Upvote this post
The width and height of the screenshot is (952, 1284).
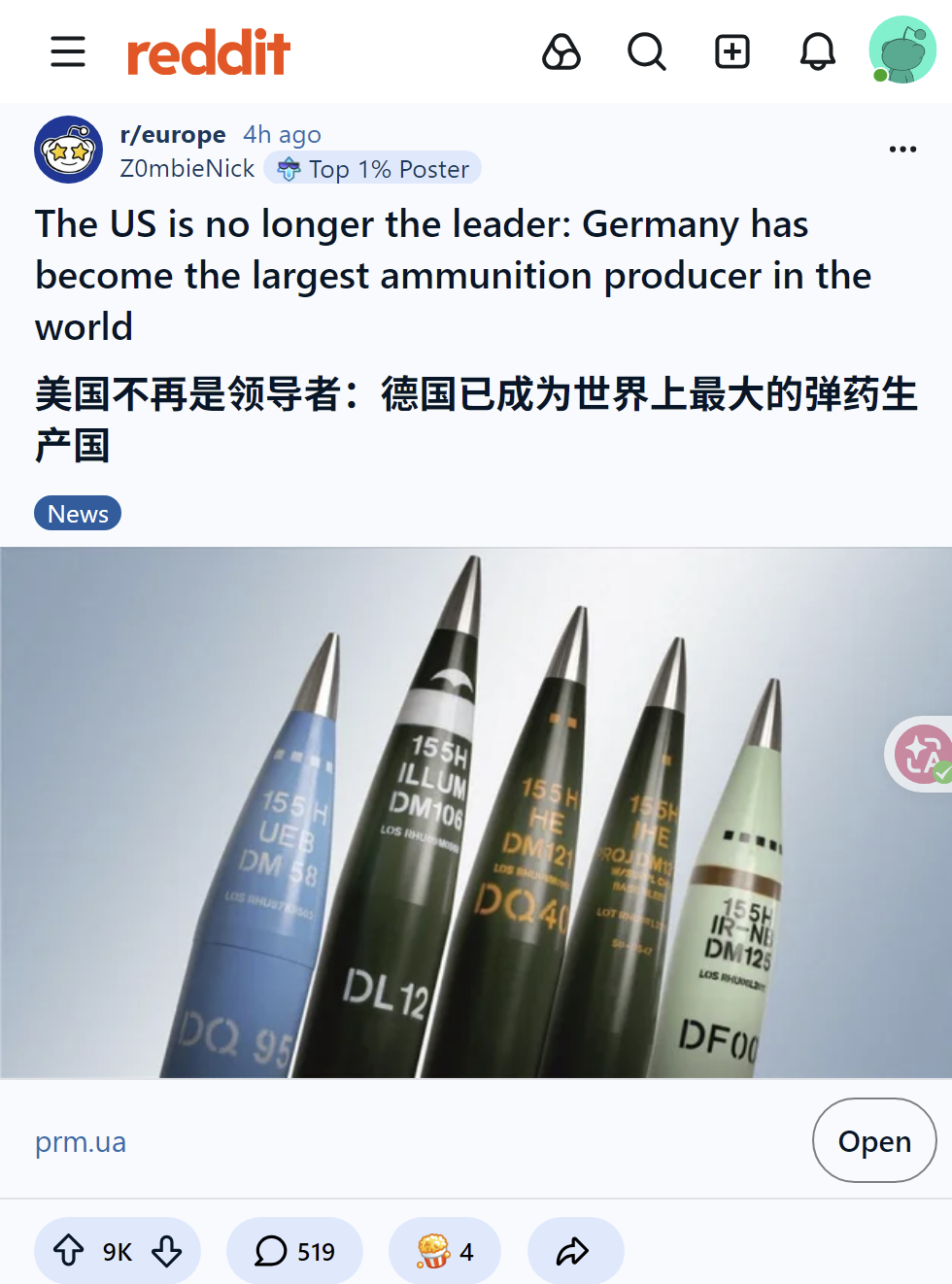[x=68, y=1251]
